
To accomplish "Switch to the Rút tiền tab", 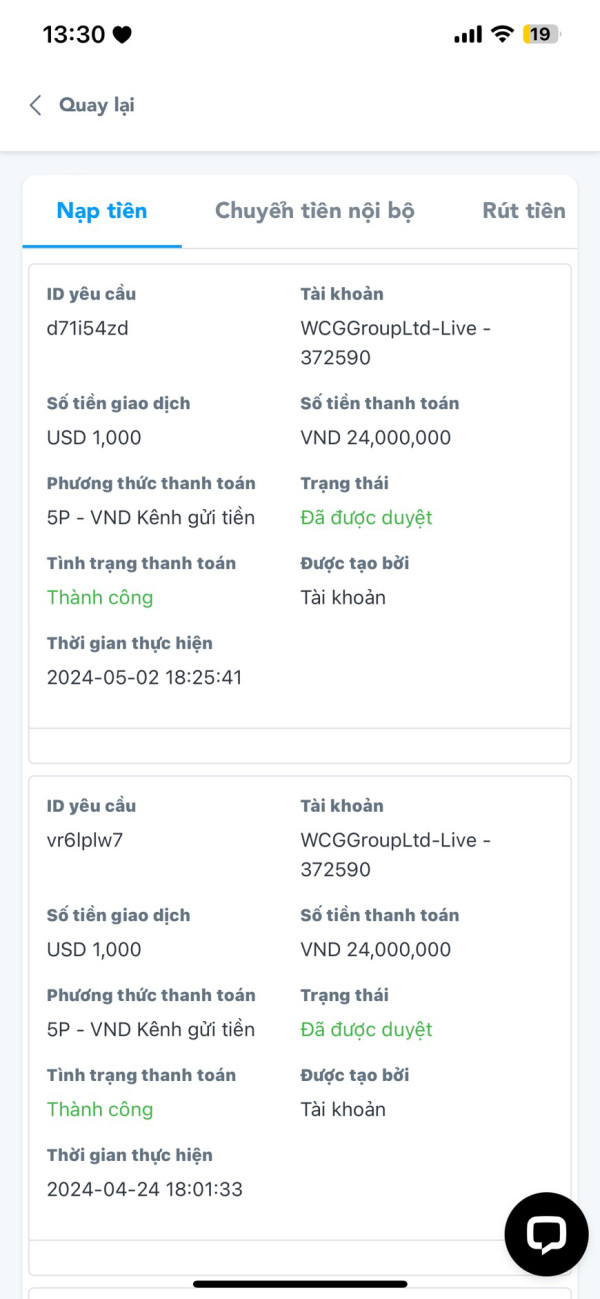I will (x=524, y=211).
